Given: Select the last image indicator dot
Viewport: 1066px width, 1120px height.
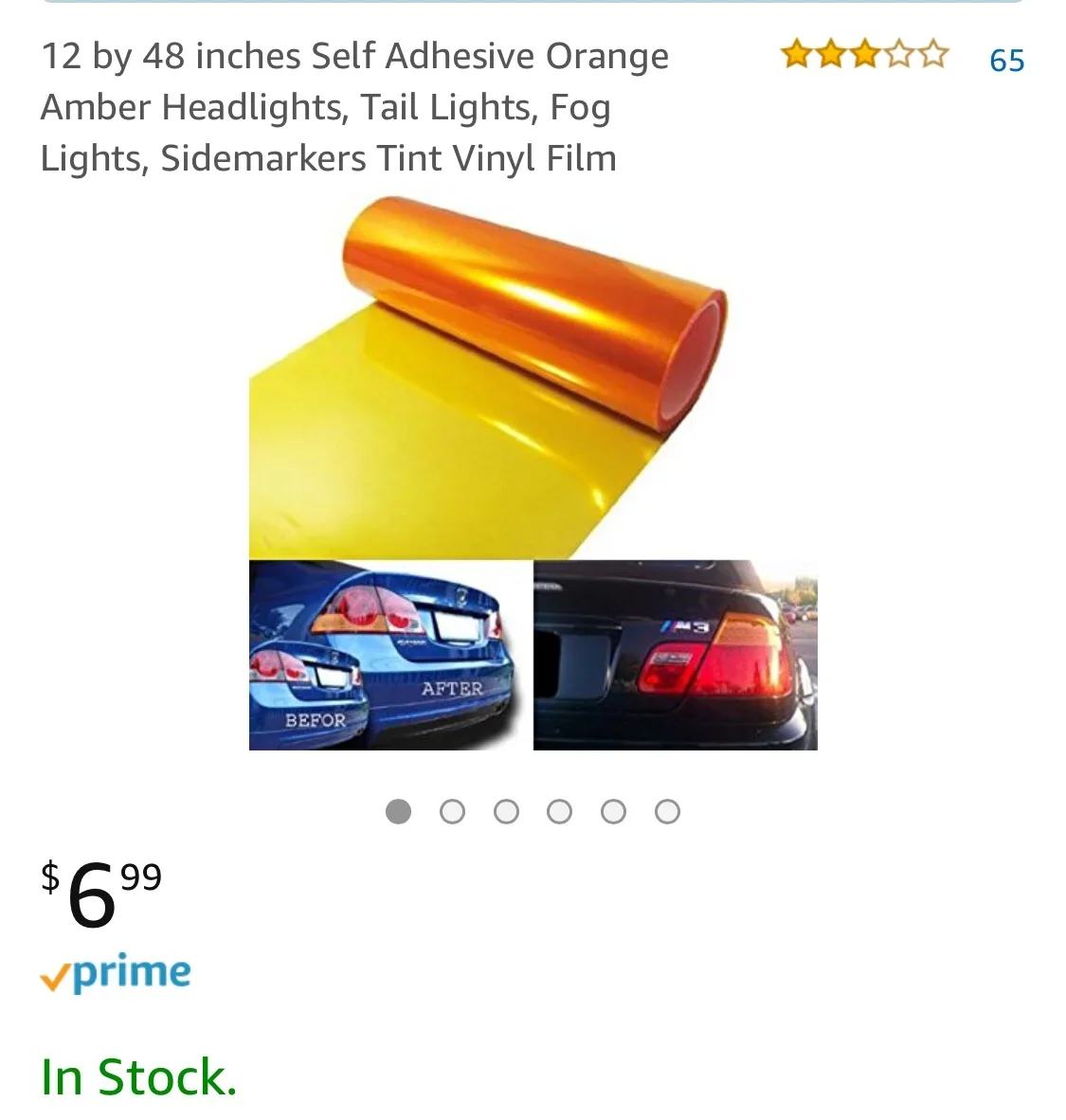Looking at the screenshot, I should pos(667,812).
